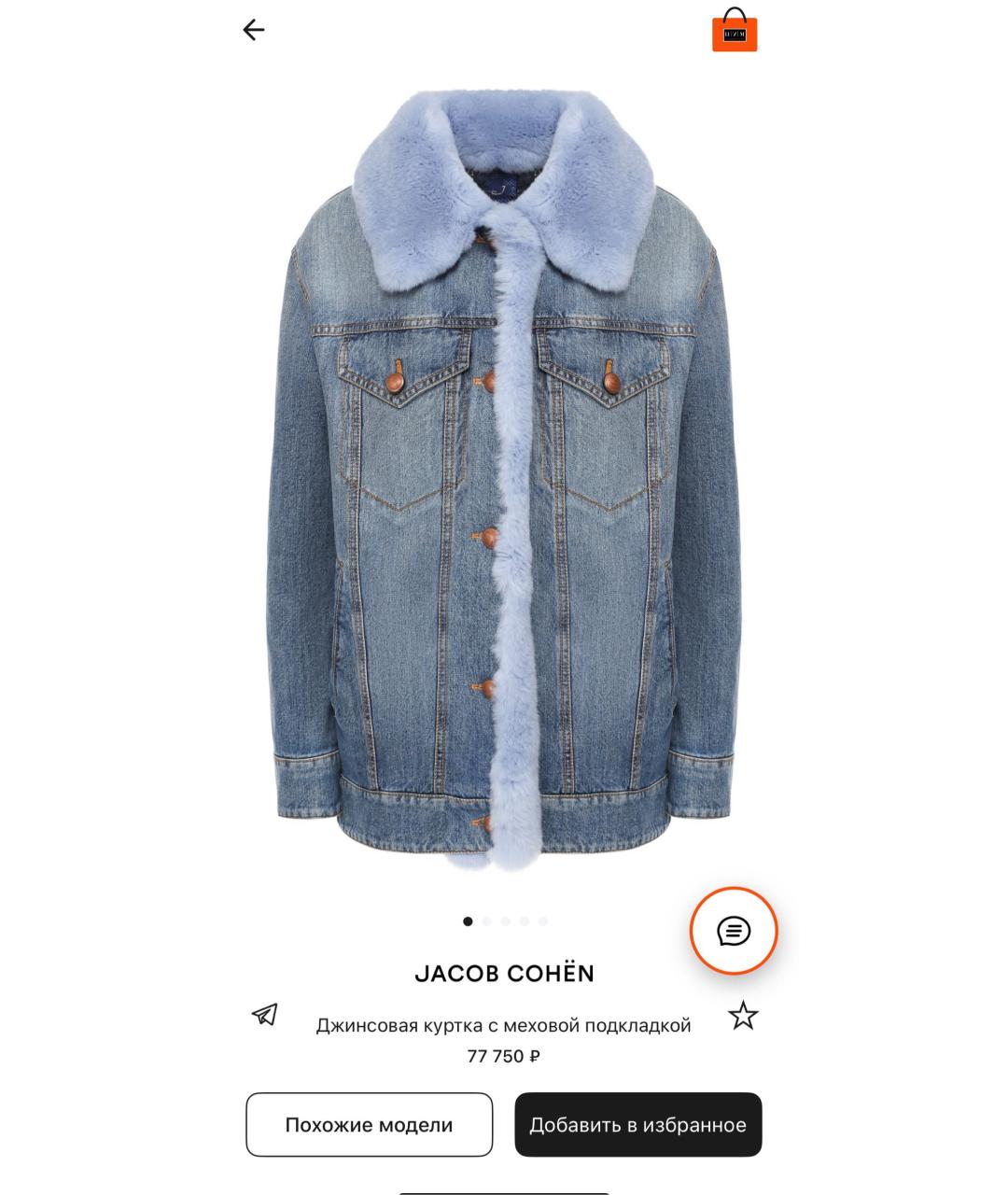Viewport: 1008px width, 1195px height.
Task: Tap the star to favorite the jacket
Action: [743, 1015]
